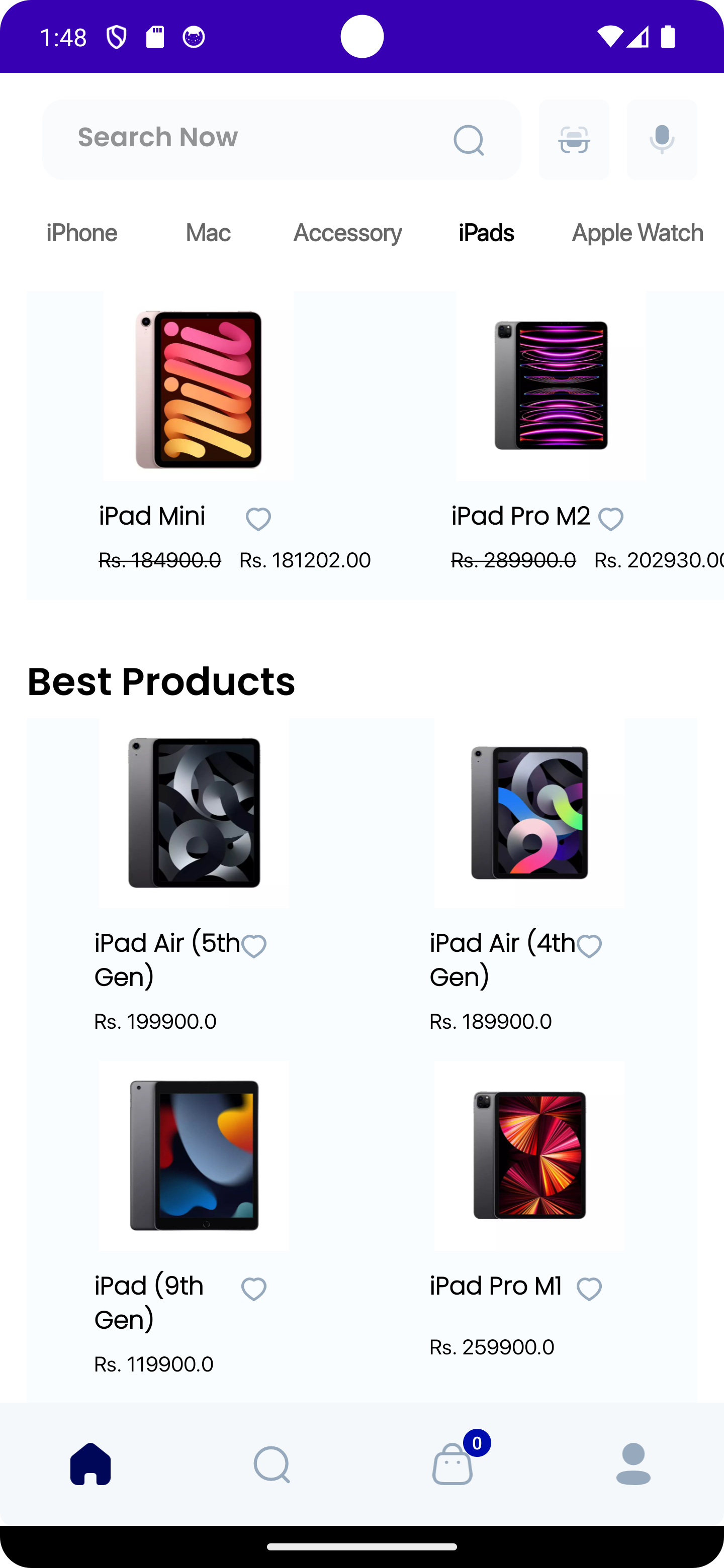Favorite the iPad Pro M1 product
724x1568 pixels.
coord(589,1288)
